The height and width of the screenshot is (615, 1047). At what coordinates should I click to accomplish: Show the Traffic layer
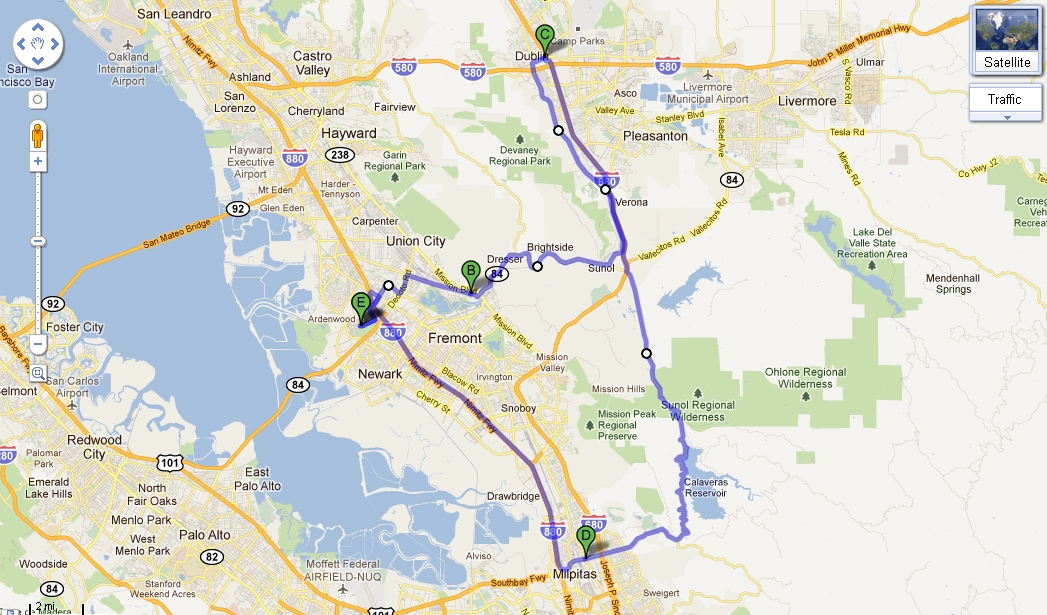coord(1004,99)
